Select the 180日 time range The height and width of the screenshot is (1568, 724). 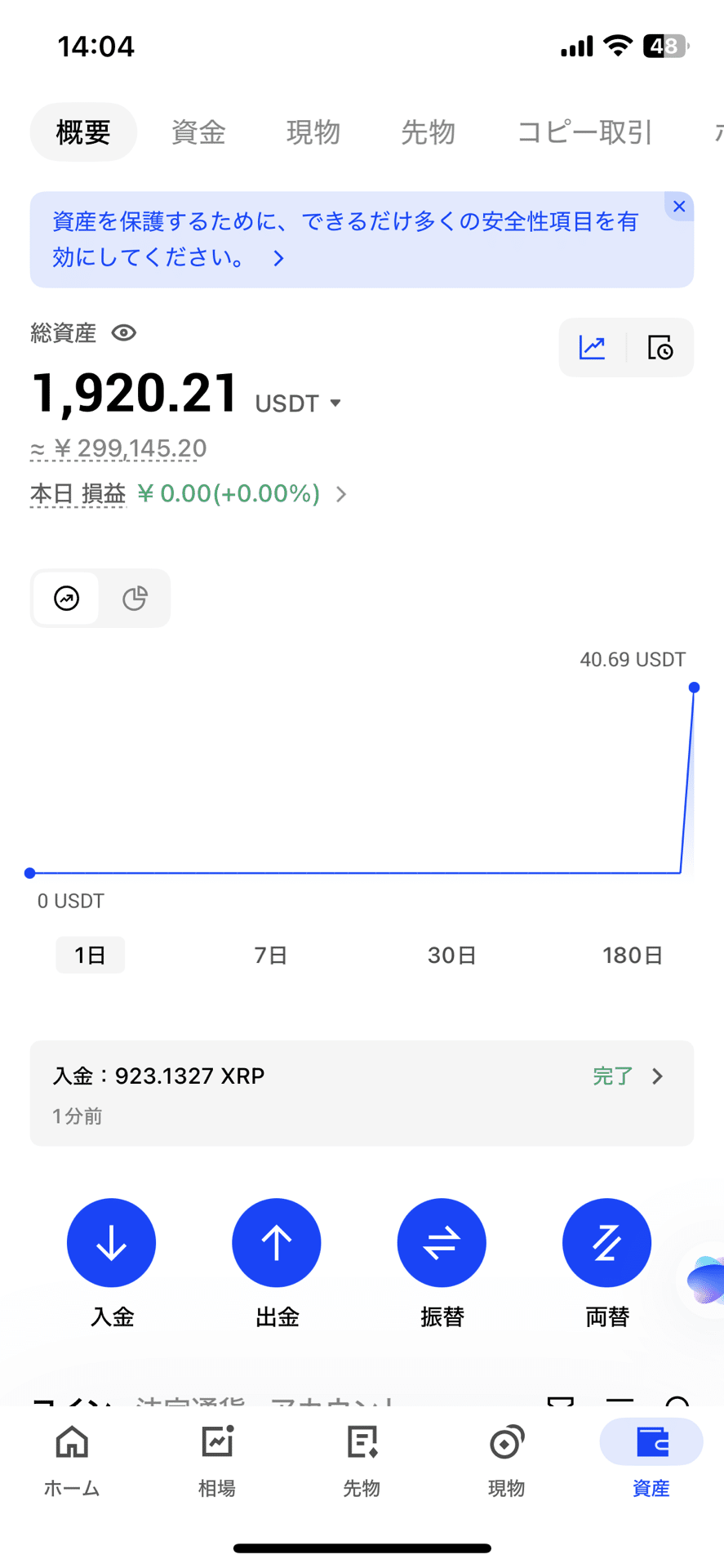632,954
